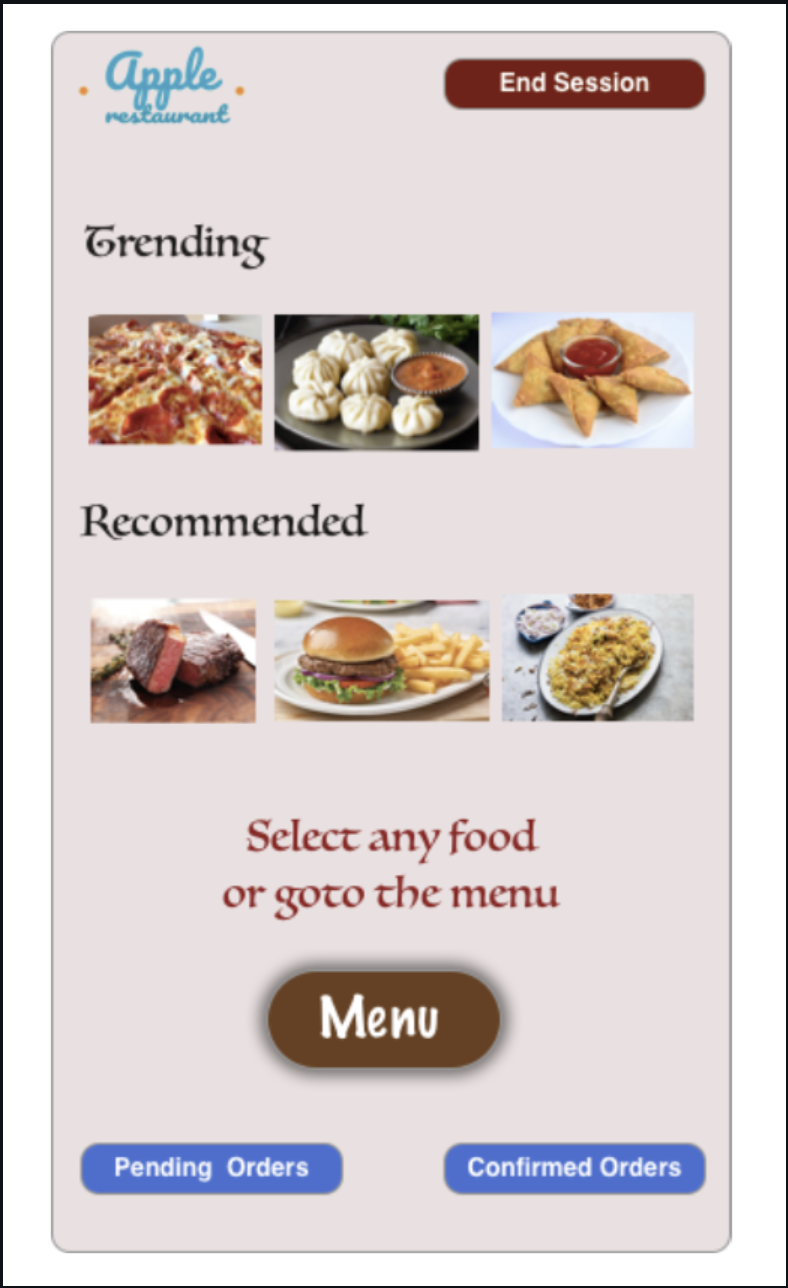Select the steak in Recommended
This screenshot has width=788, height=1288.
(173, 660)
